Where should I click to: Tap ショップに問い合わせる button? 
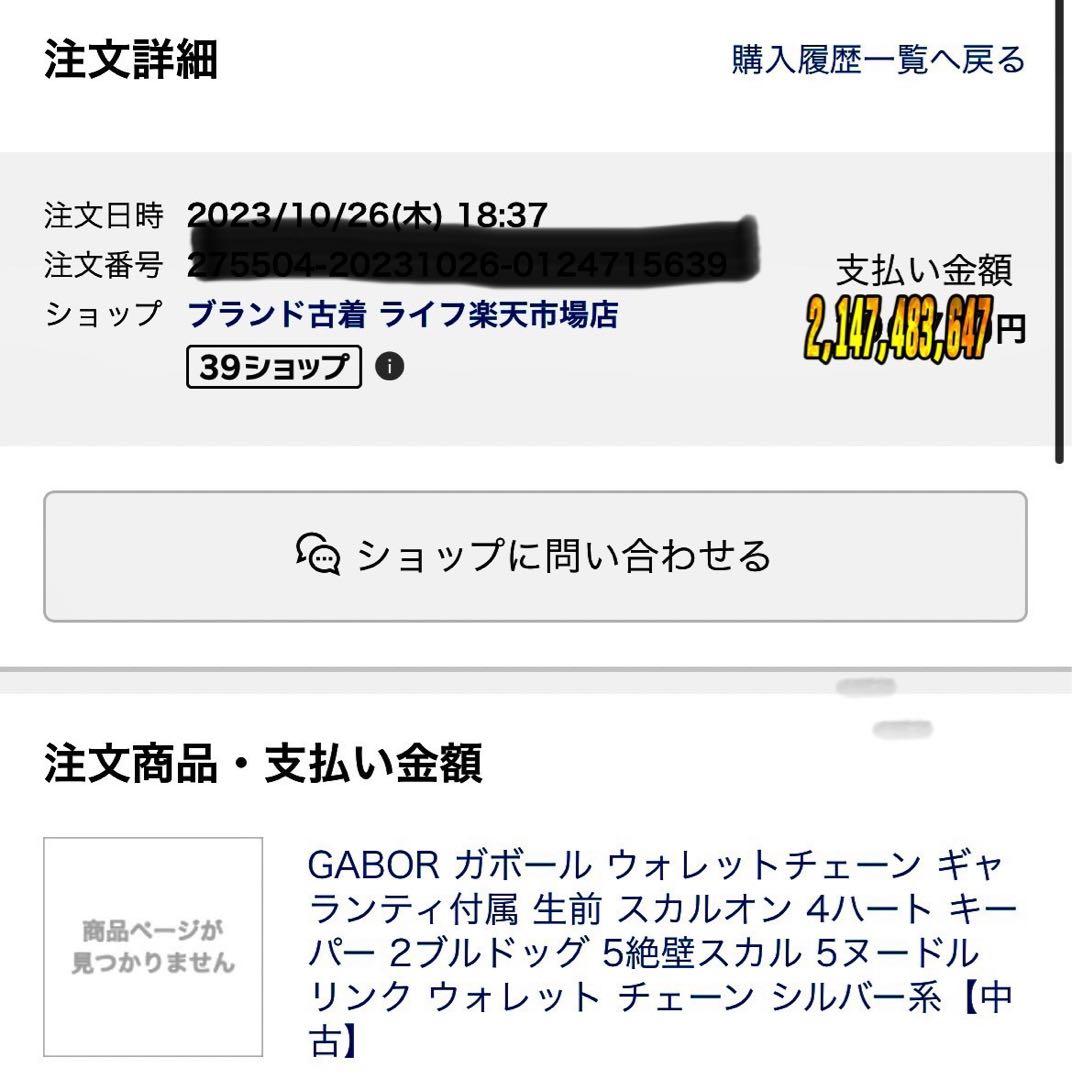coord(535,556)
